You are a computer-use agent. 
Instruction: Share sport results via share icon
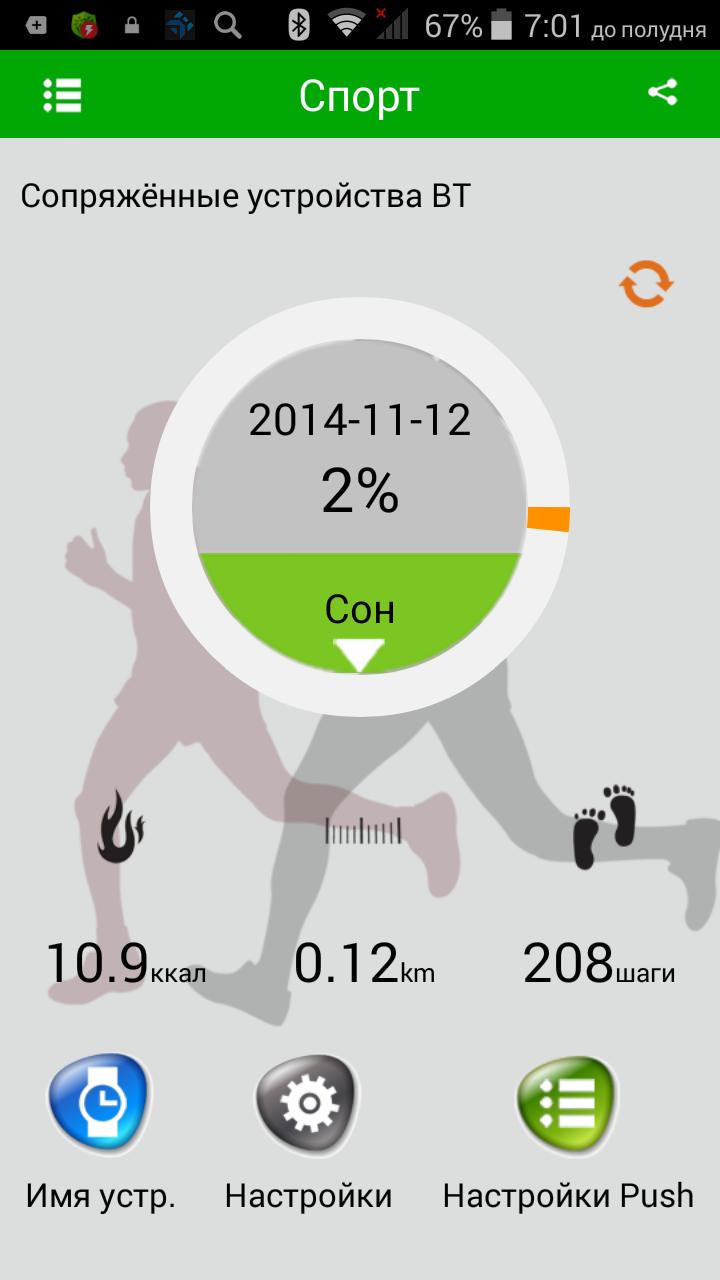[x=662, y=93]
